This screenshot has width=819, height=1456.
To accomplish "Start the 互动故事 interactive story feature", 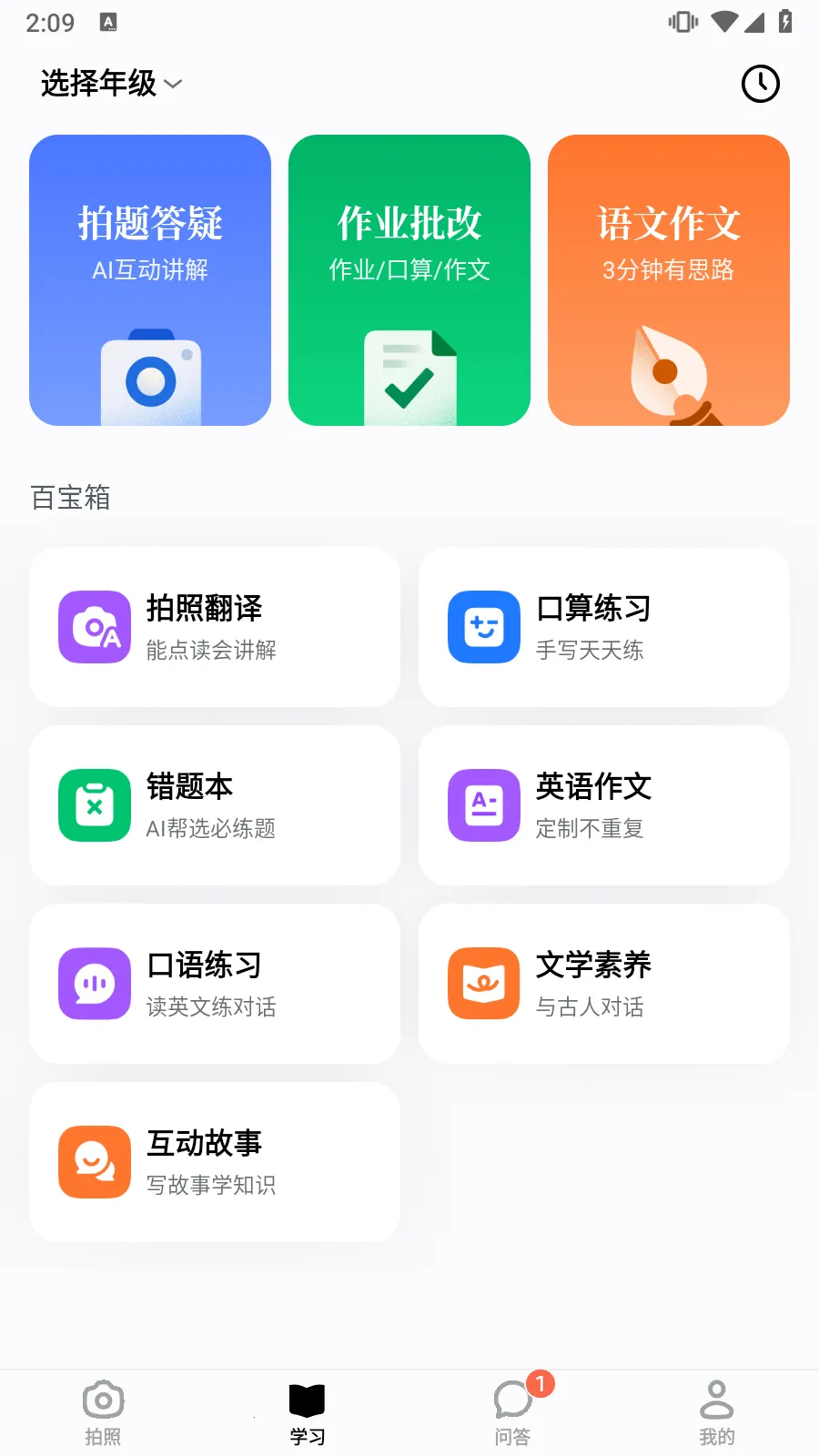I will (x=214, y=1162).
